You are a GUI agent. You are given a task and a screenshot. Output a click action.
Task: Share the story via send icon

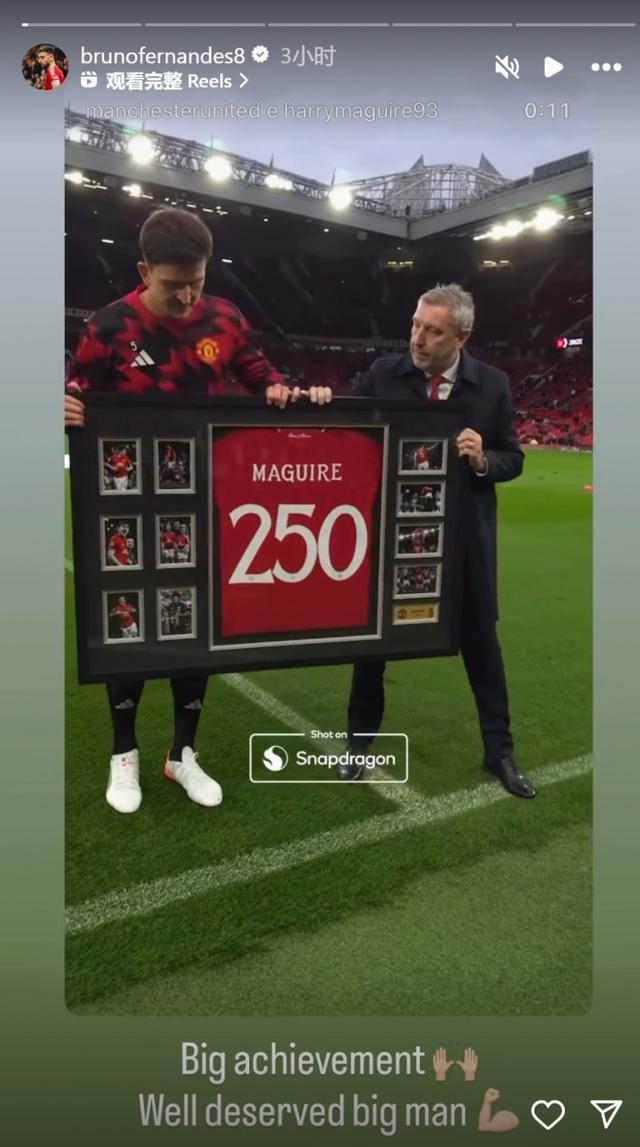pos(606,1114)
